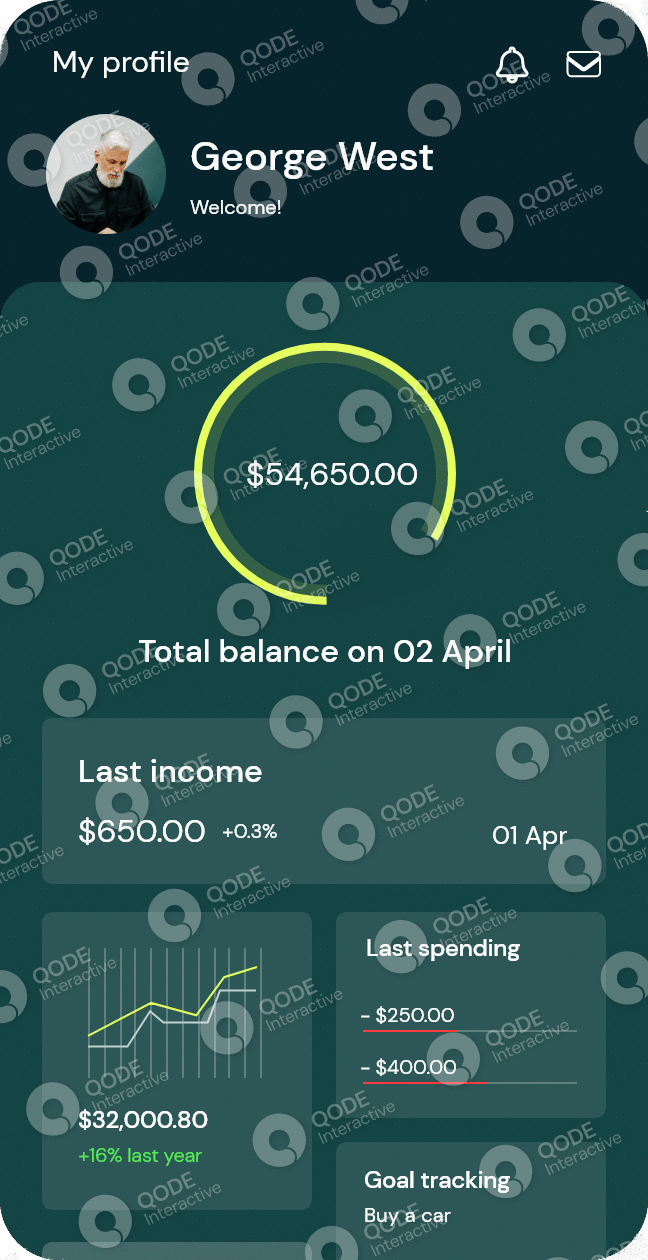Tap George West's profile photo
Viewport: 648px width, 1260px height.
point(106,174)
